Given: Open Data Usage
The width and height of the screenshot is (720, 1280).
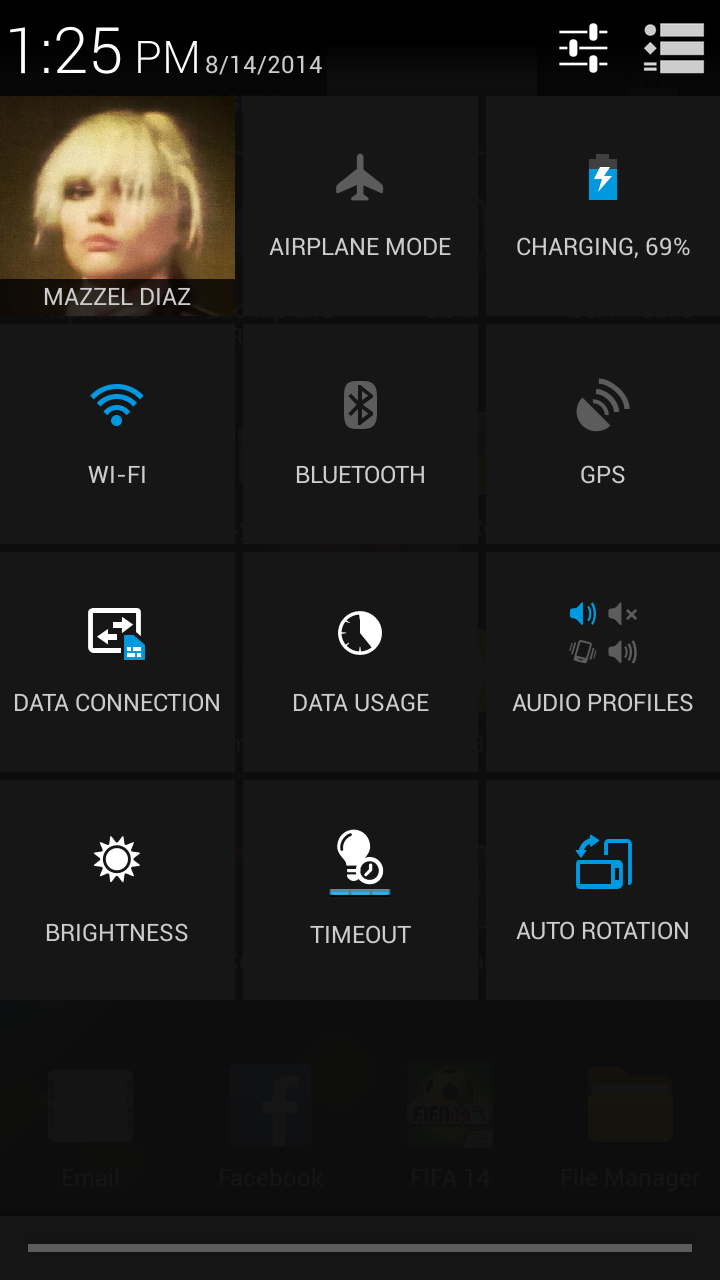Looking at the screenshot, I should pos(360,662).
